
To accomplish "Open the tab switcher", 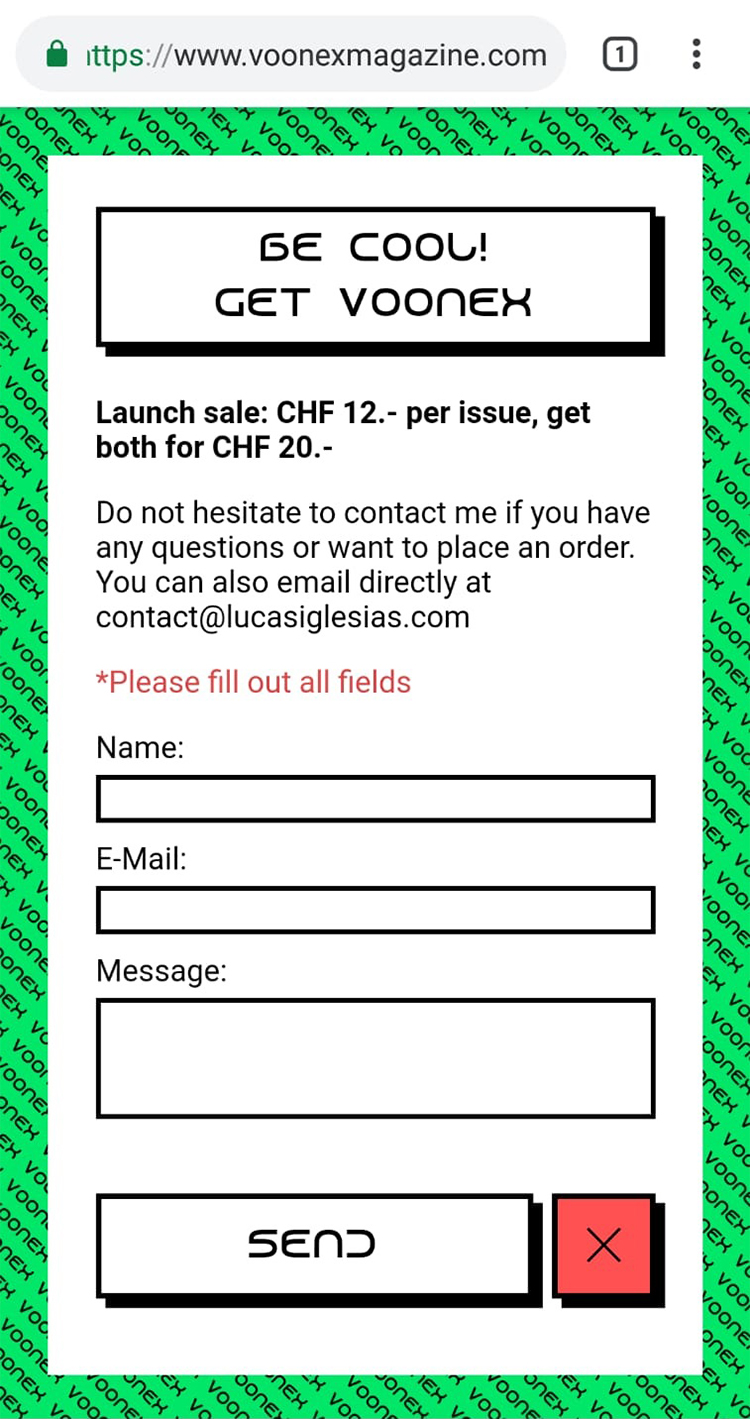I will pos(619,54).
